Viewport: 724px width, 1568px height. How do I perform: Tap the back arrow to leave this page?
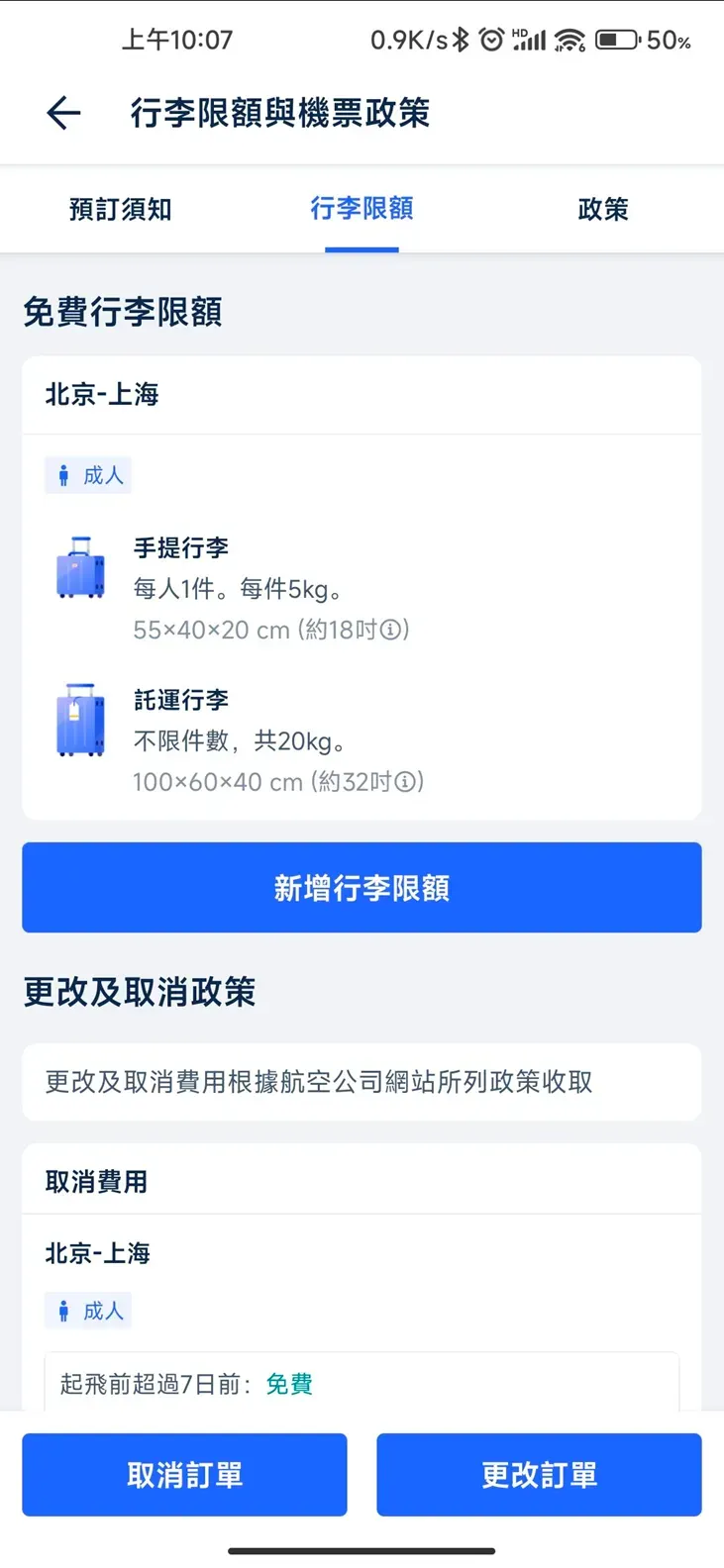click(x=61, y=113)
